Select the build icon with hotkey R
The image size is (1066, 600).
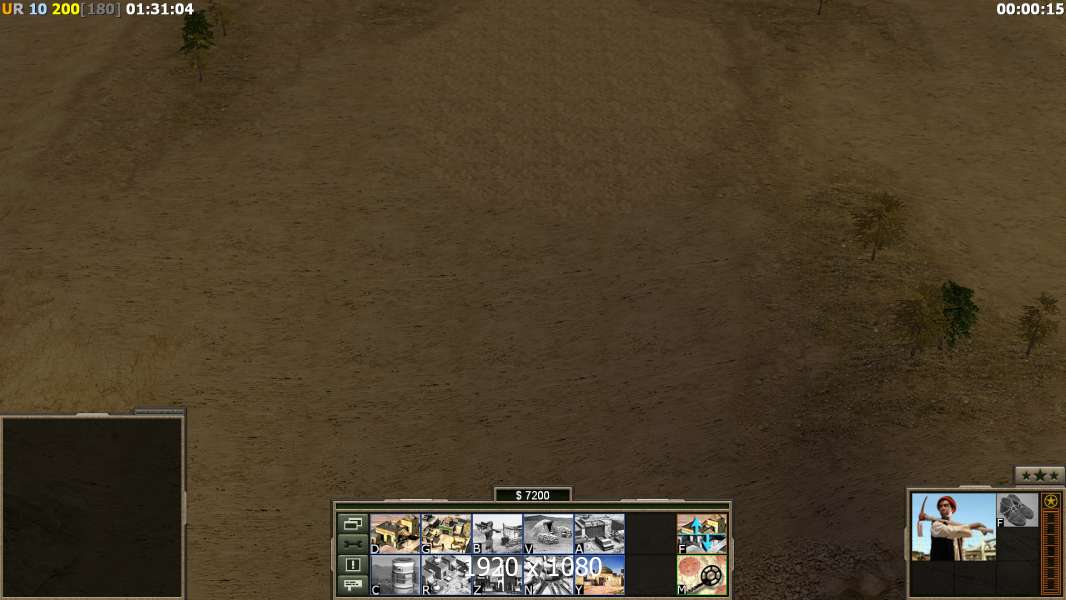[x=446, y=574]
